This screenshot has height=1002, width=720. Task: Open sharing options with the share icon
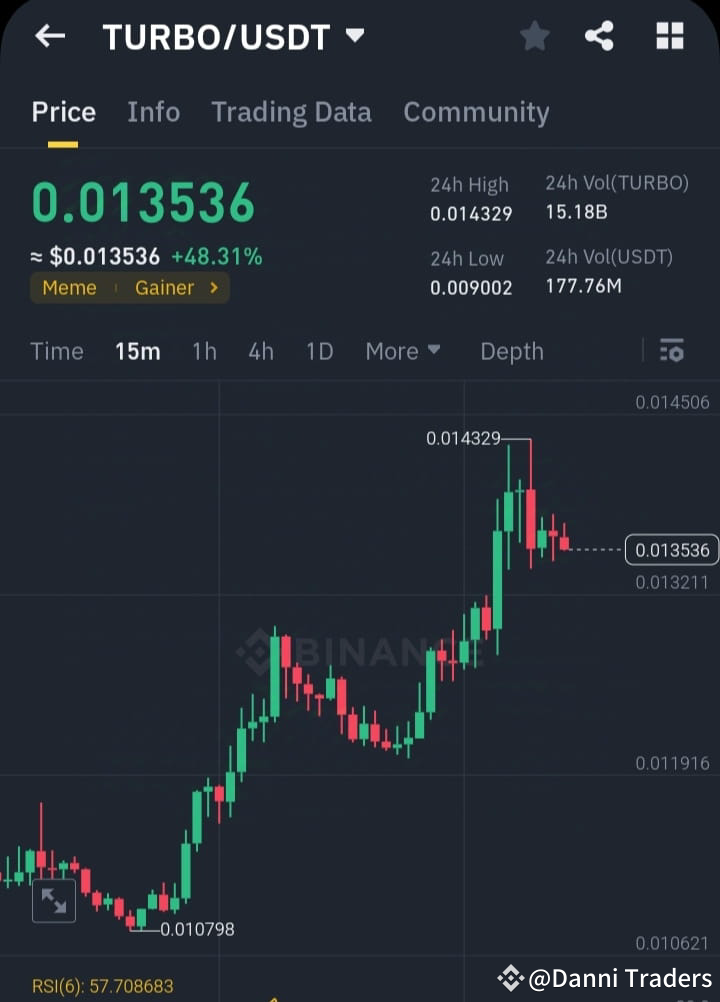pos(599,36)
